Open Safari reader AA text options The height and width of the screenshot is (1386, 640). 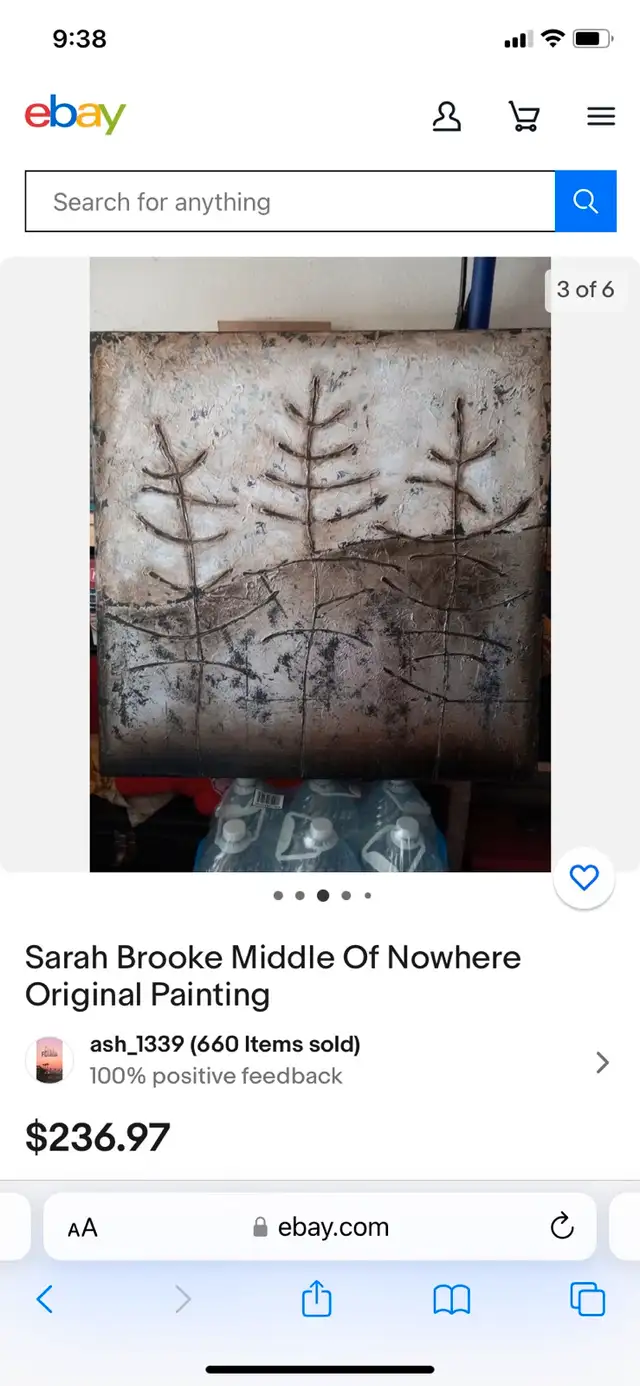pyautogui.click(x=83, y=1228)
